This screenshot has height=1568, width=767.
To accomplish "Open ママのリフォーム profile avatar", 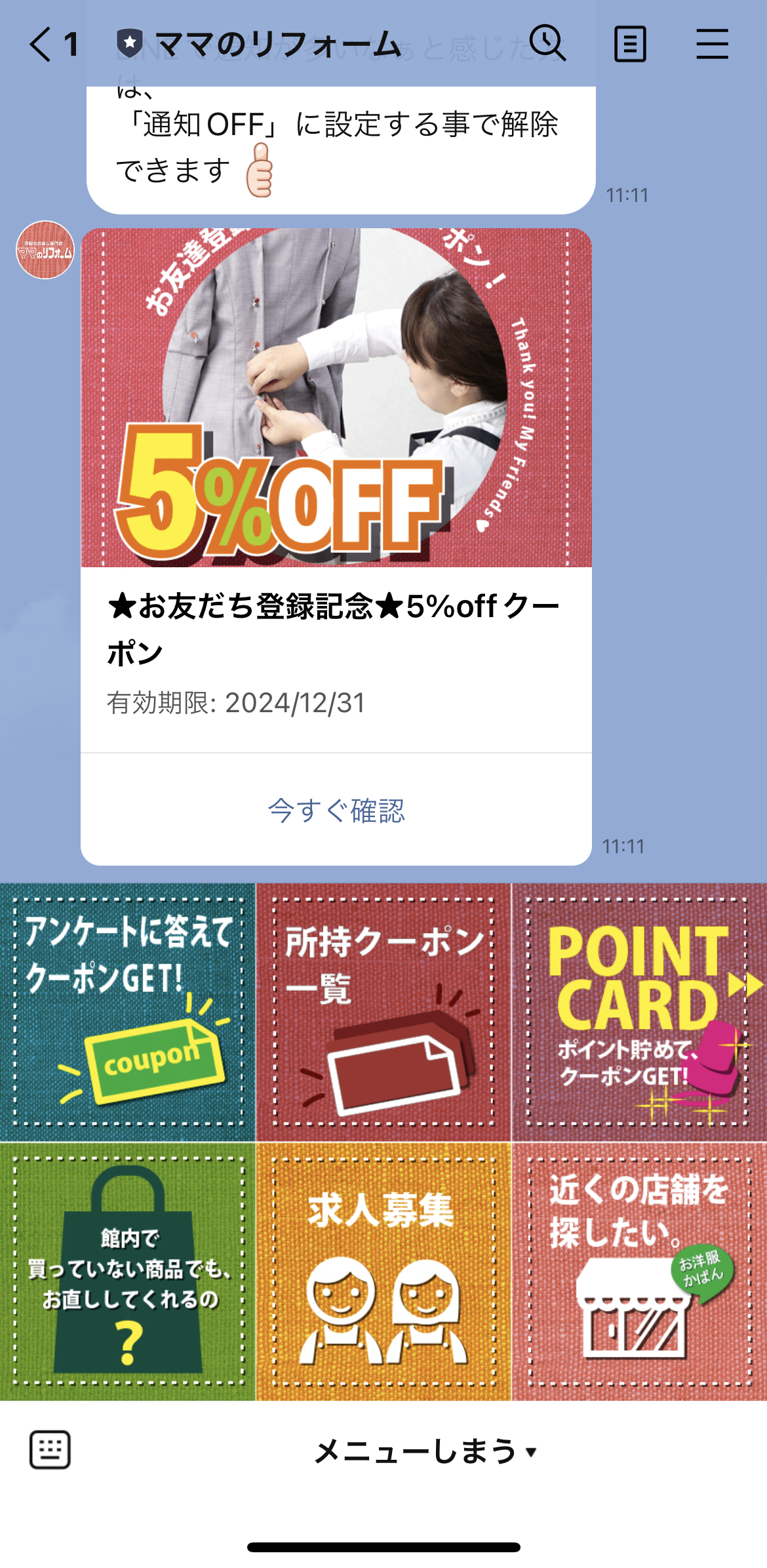I will pyautogui.click(x=45, y=250).
